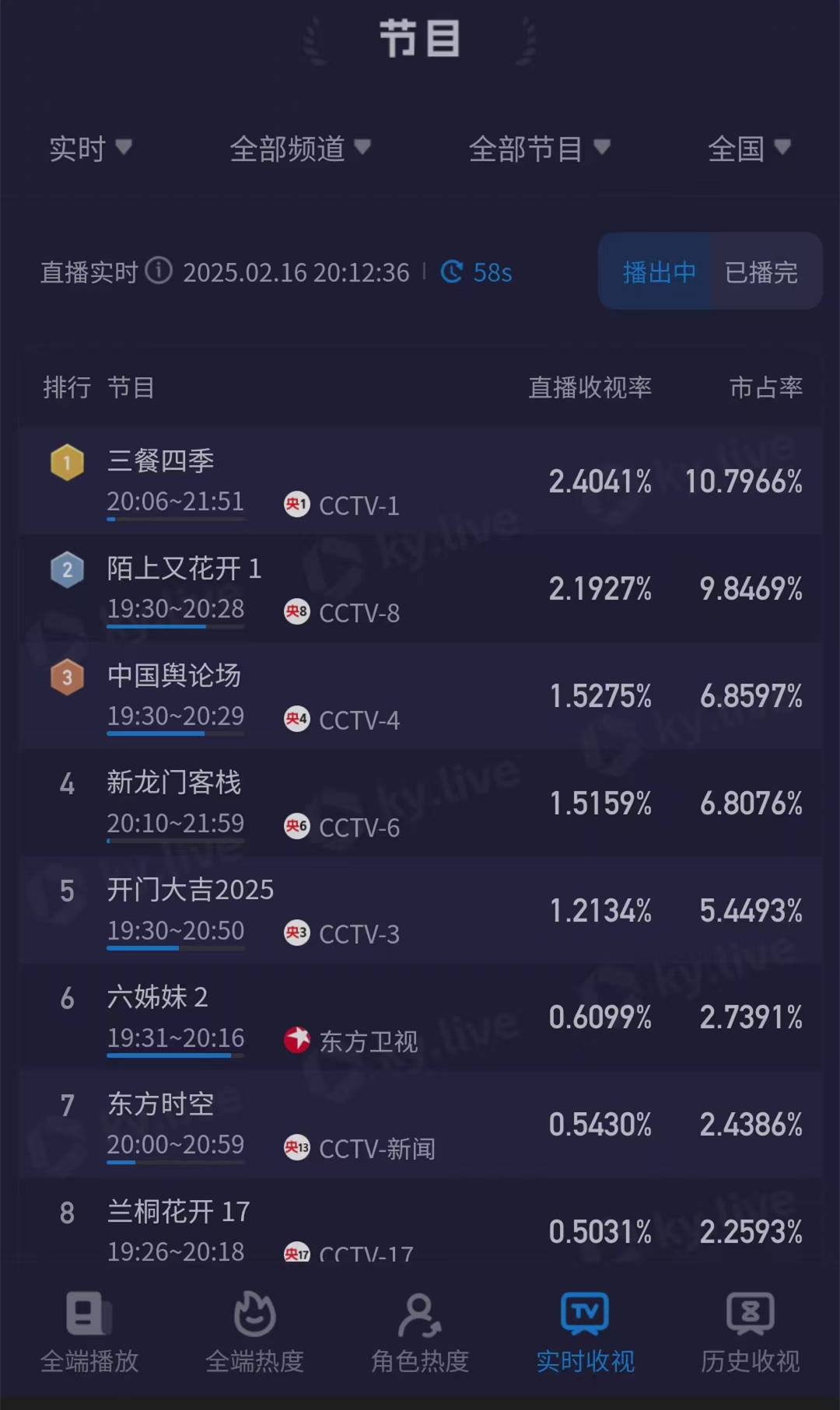
Task: Open the 三餐四季 program row
Action: 421,481
